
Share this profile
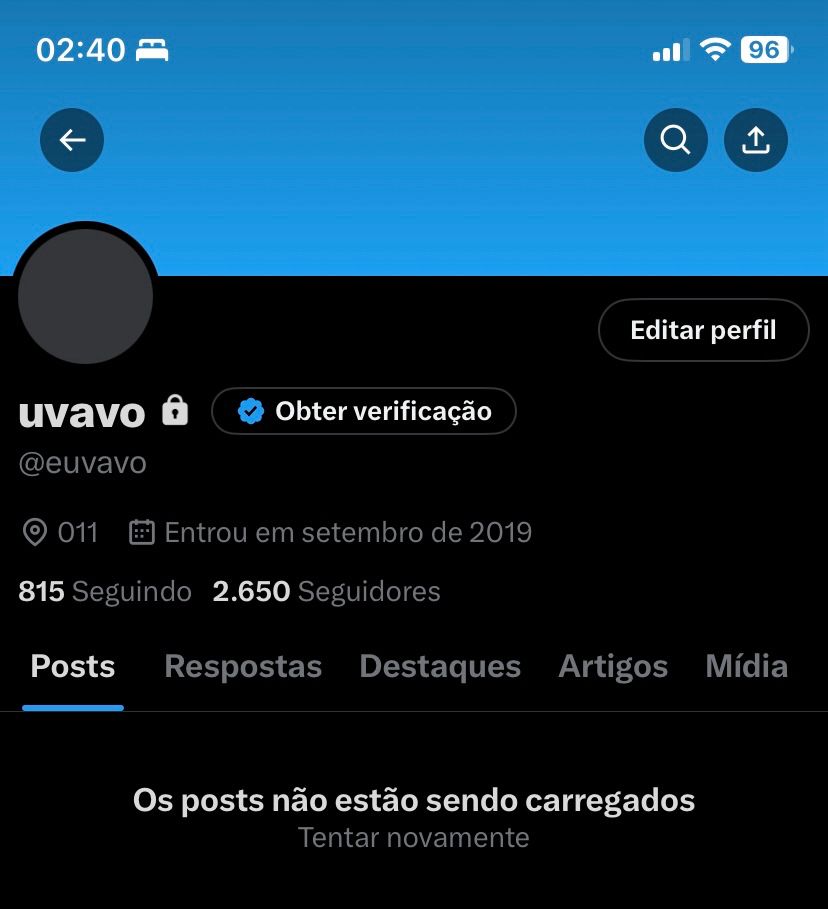pos(756,141)
